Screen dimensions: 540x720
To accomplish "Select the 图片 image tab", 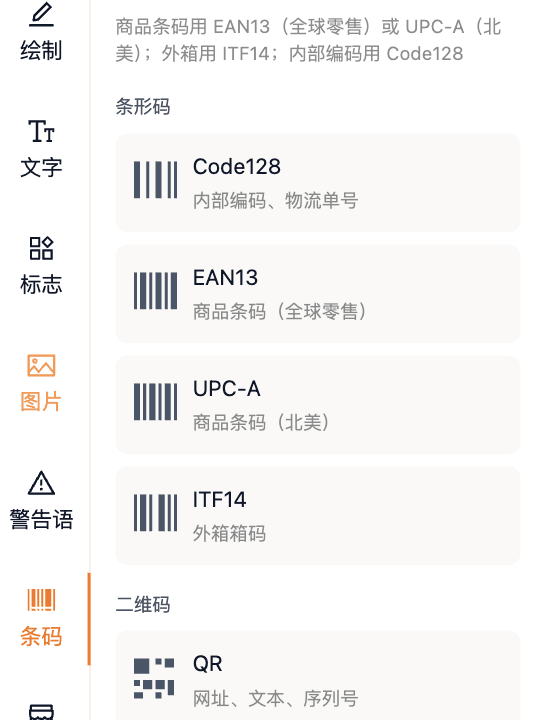I will (x=41, y=383).
